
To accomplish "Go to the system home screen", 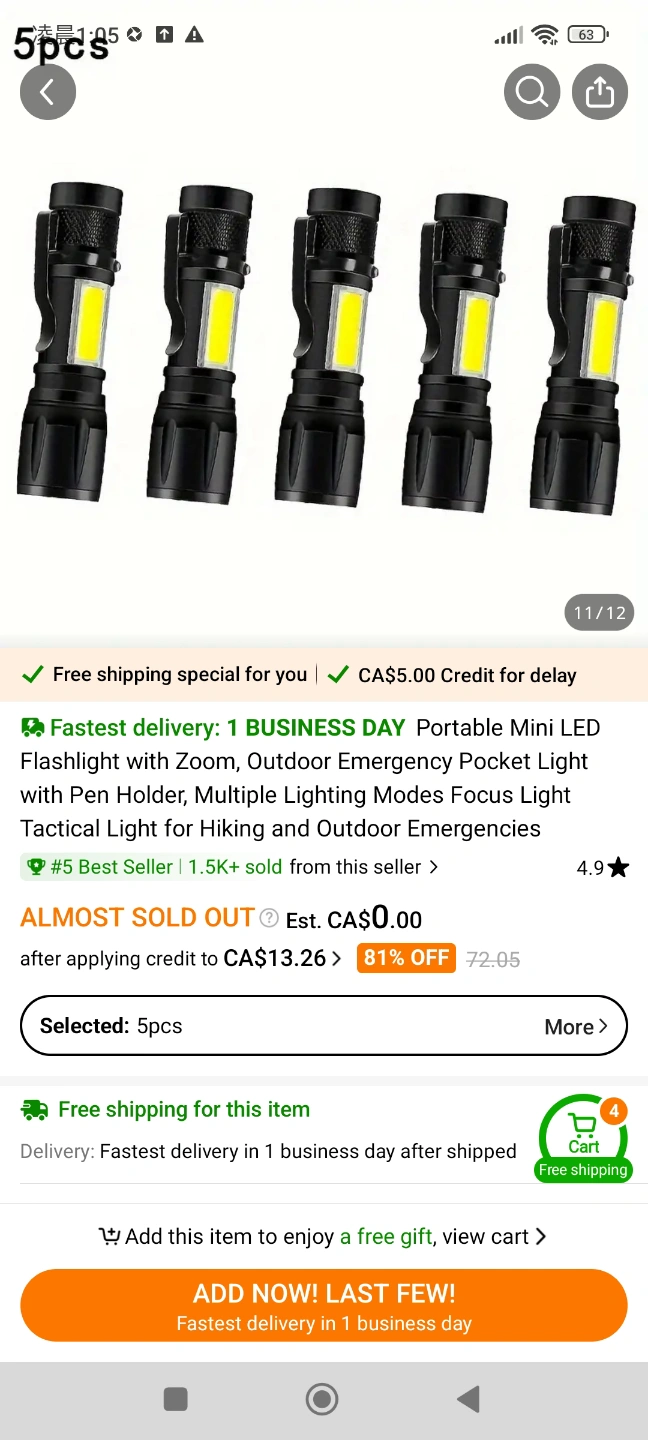I will (322, 1399).
